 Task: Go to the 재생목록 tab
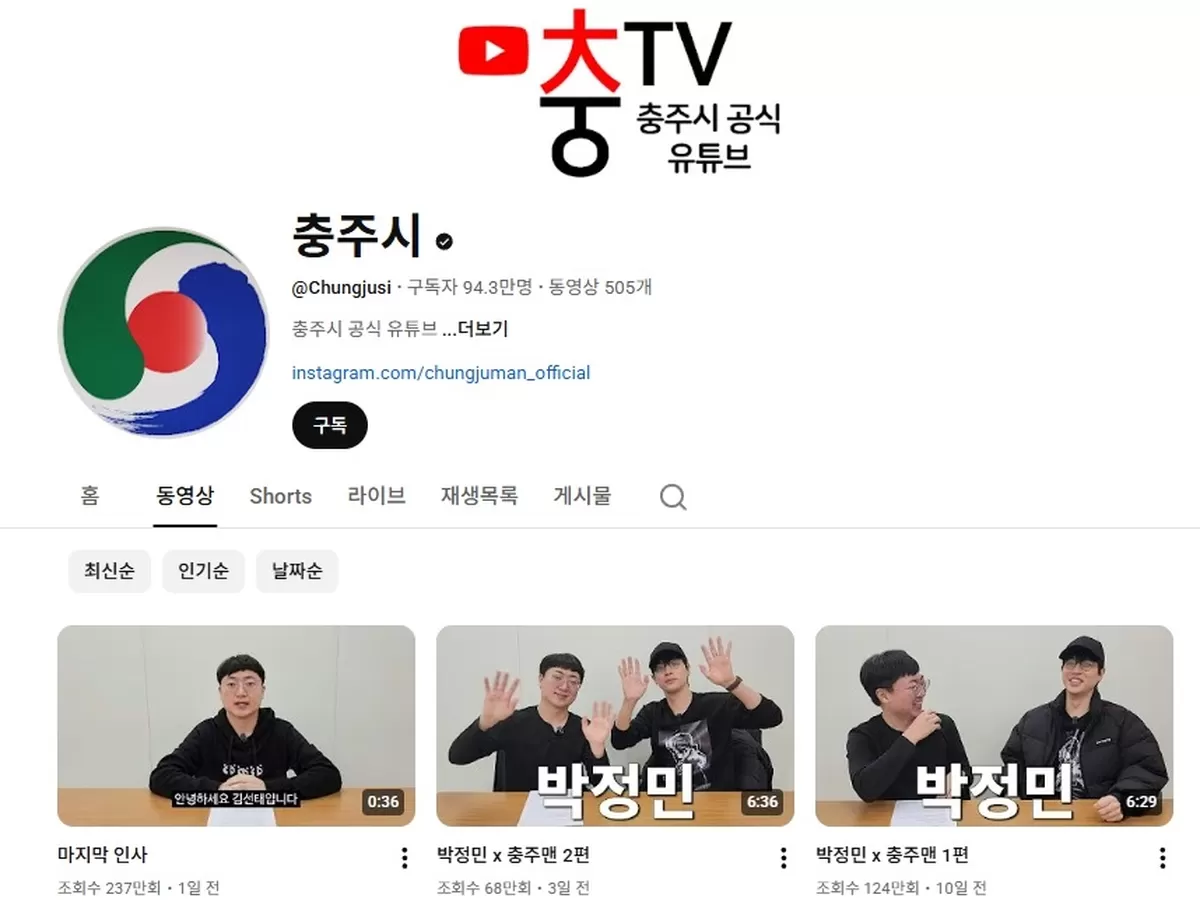coord(479,496)
